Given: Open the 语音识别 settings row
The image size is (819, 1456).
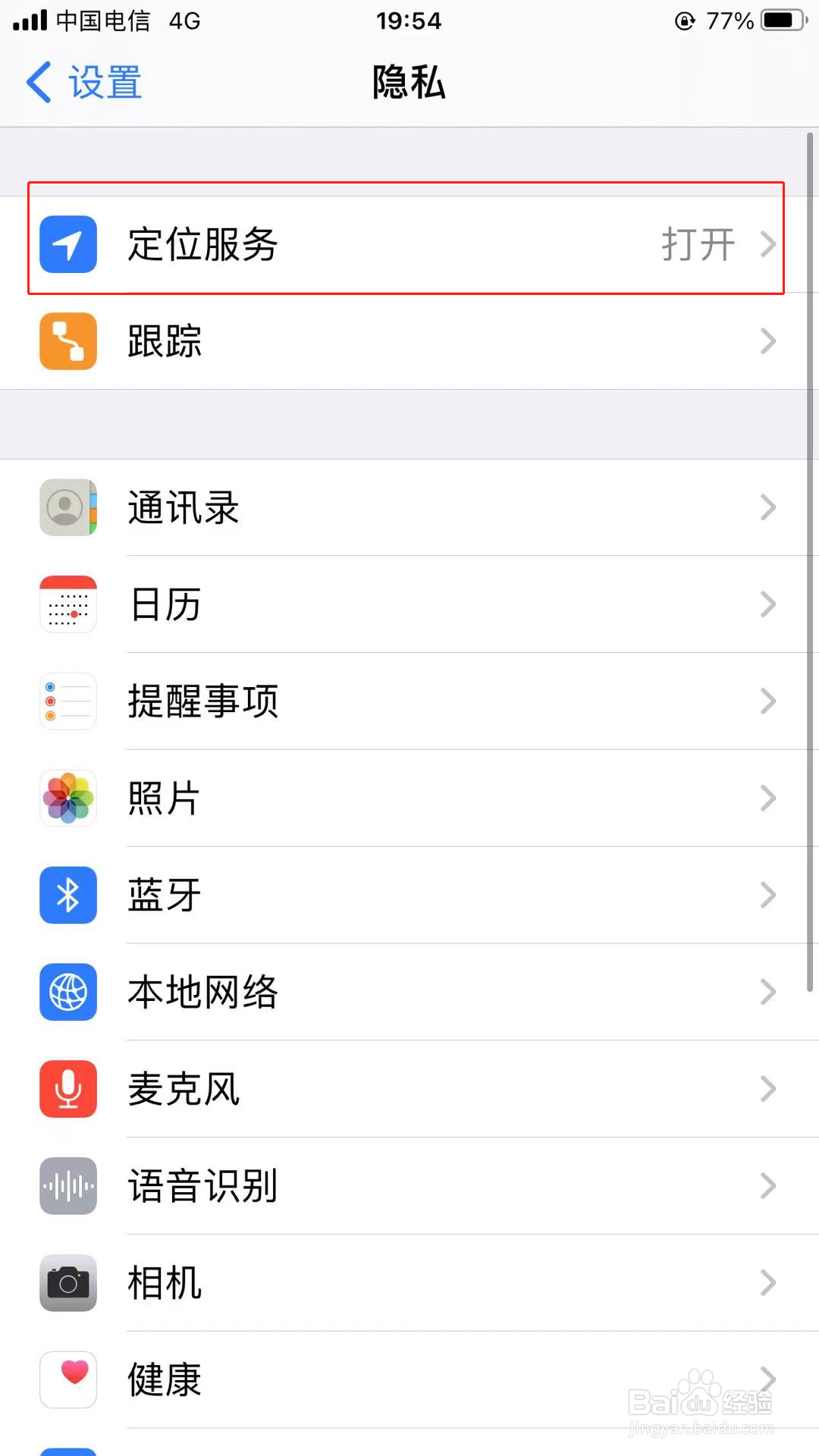Looking at the screenshot, I should (409, 1186).
